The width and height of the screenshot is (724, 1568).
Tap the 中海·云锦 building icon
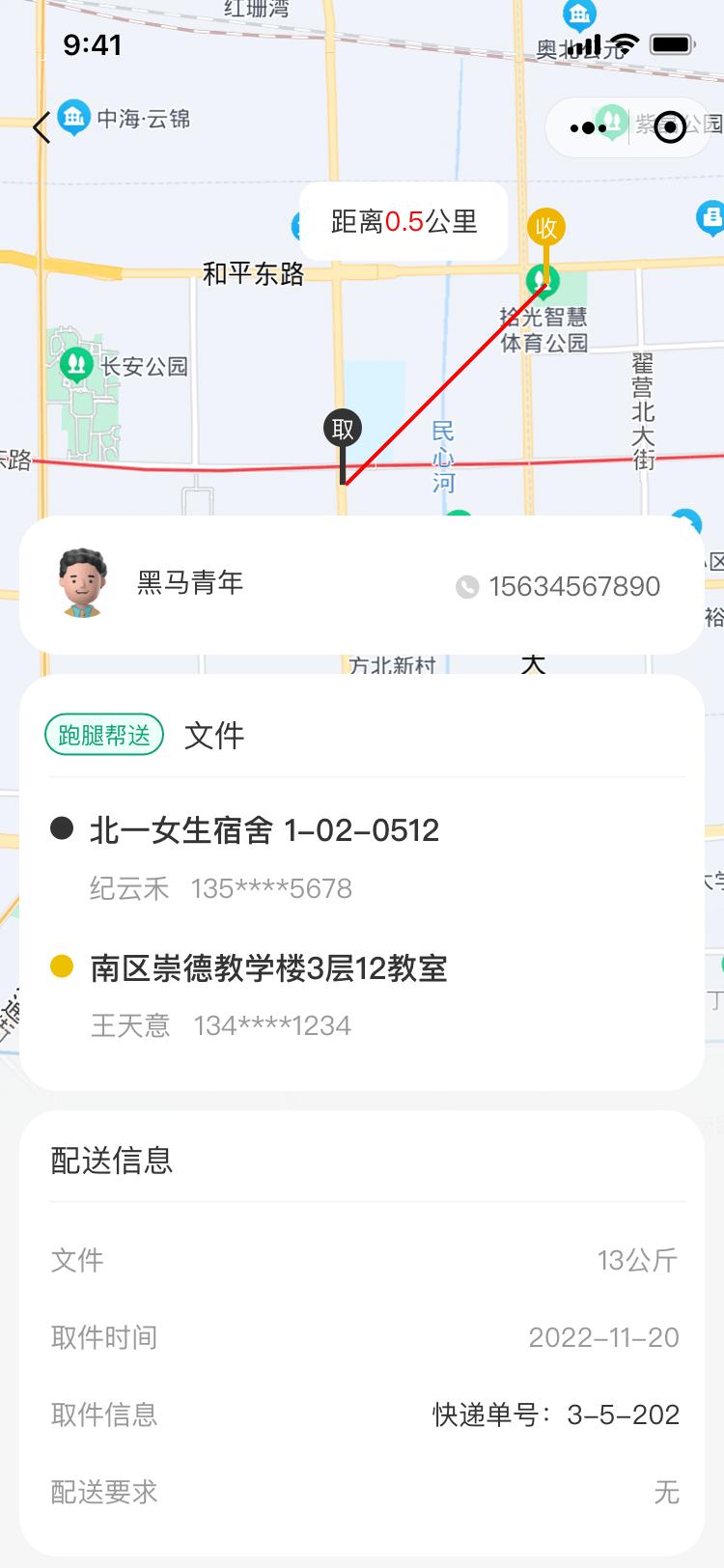click(72, 118)
